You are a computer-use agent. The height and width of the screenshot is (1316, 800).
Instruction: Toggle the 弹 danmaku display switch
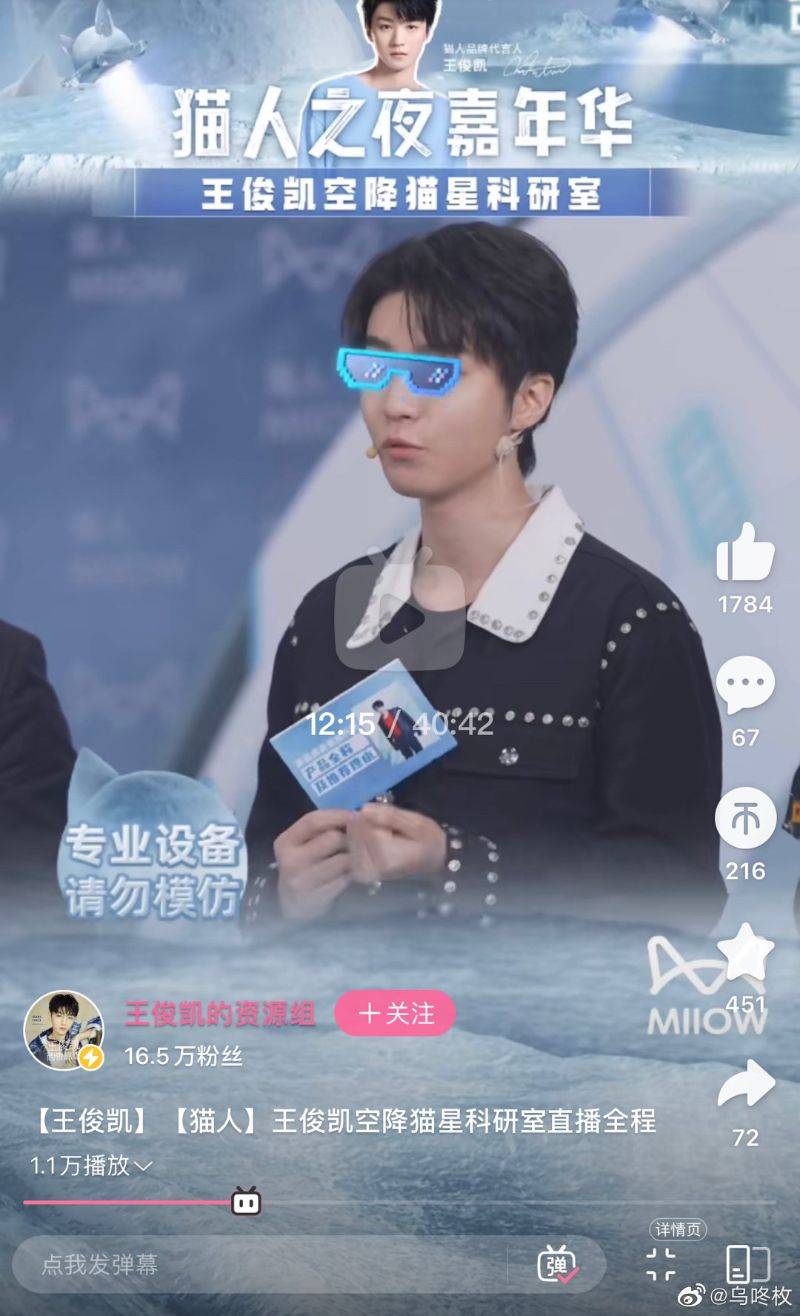click(x=558, y=1265)
